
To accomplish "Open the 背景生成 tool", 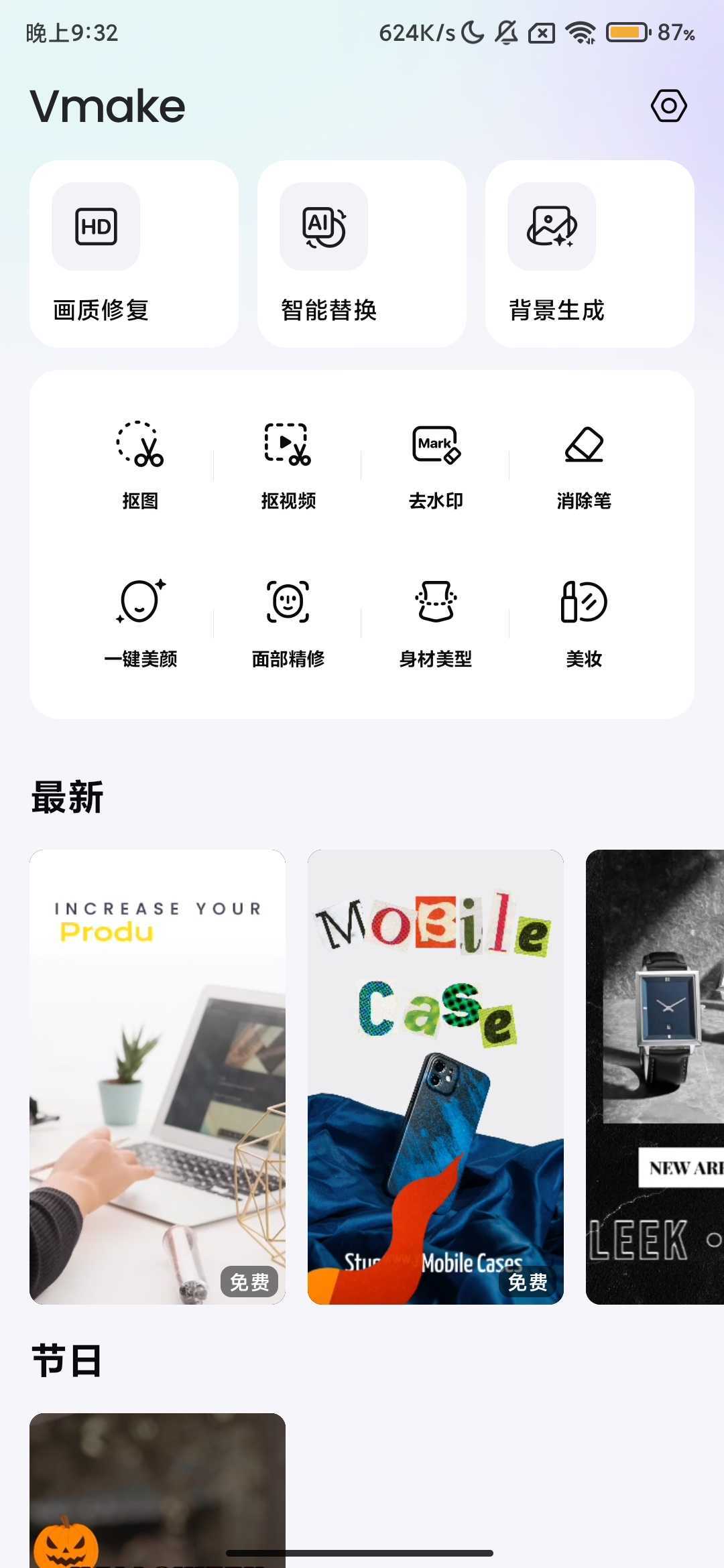I will coord(589,253).
